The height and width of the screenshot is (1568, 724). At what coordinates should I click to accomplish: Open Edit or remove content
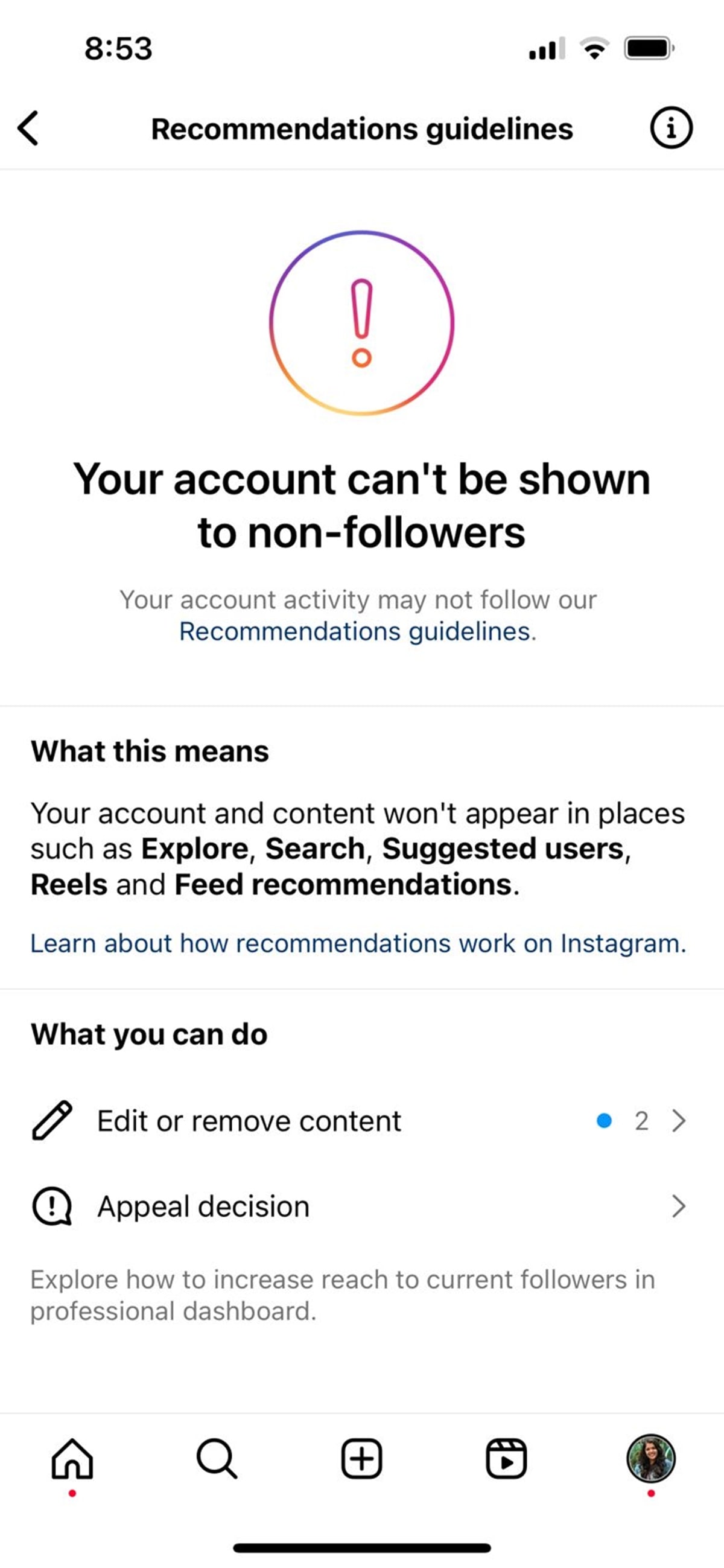[x=359, y=1121]
